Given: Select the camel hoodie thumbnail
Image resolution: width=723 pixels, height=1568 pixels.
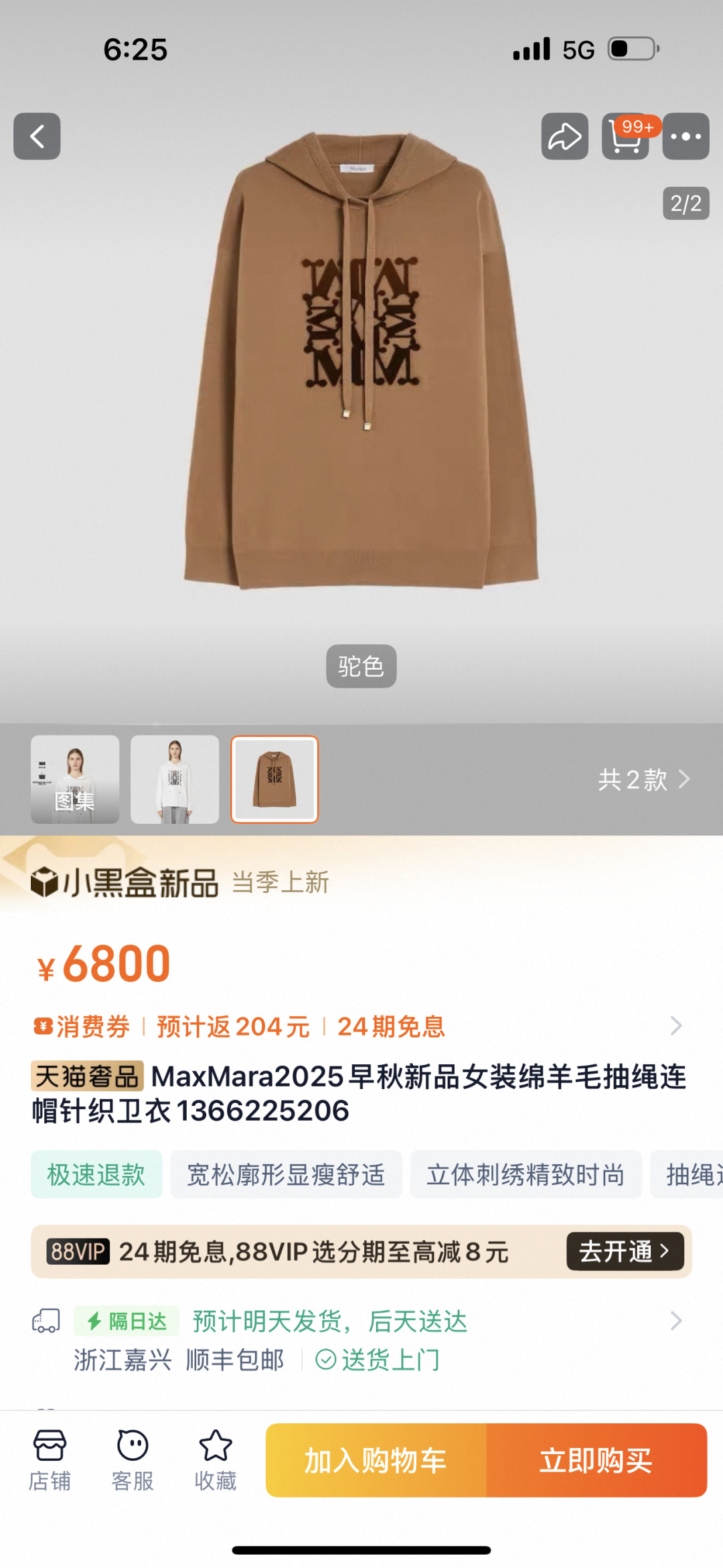Looking at the screenshot, I should [274, 779].
